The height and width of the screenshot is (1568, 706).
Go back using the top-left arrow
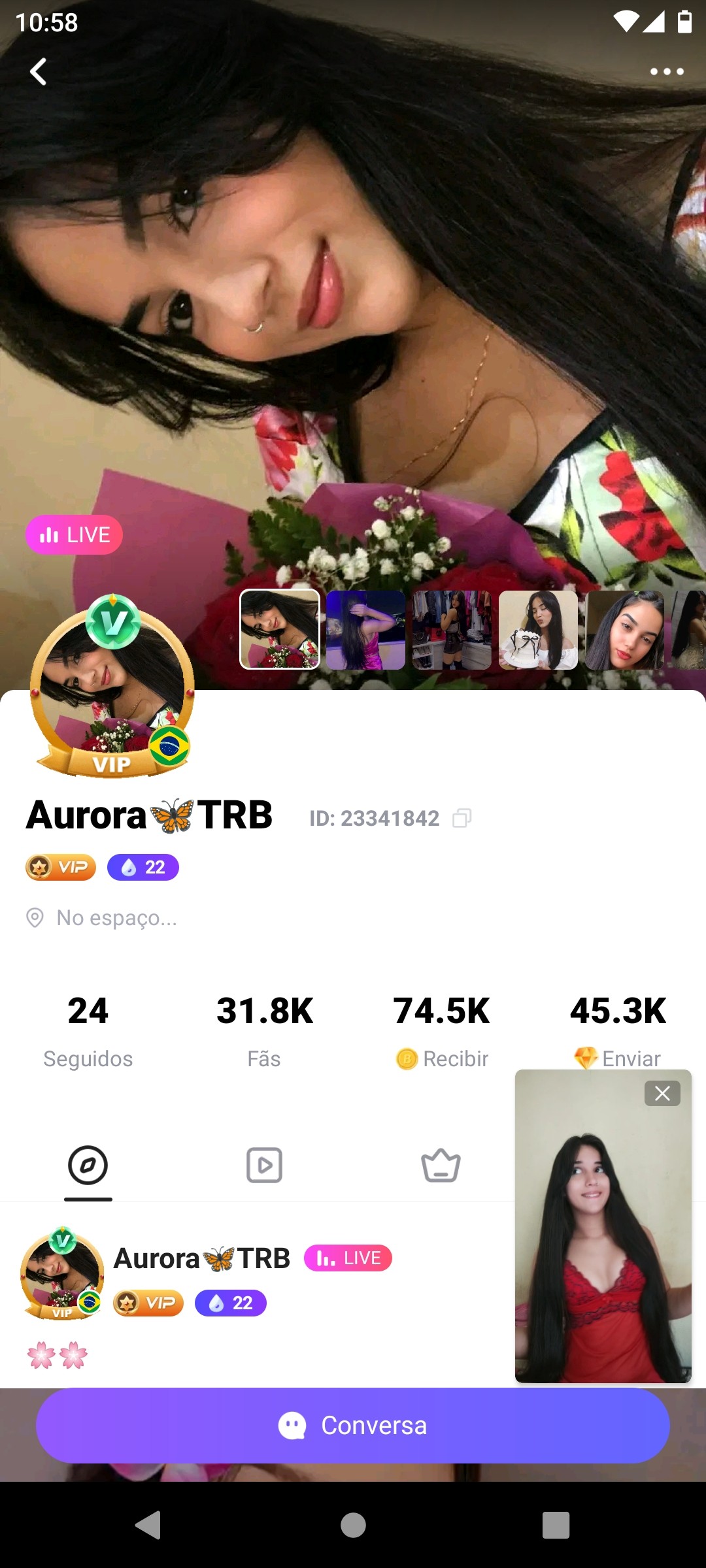pyautogui.click(x=39, y=72)
